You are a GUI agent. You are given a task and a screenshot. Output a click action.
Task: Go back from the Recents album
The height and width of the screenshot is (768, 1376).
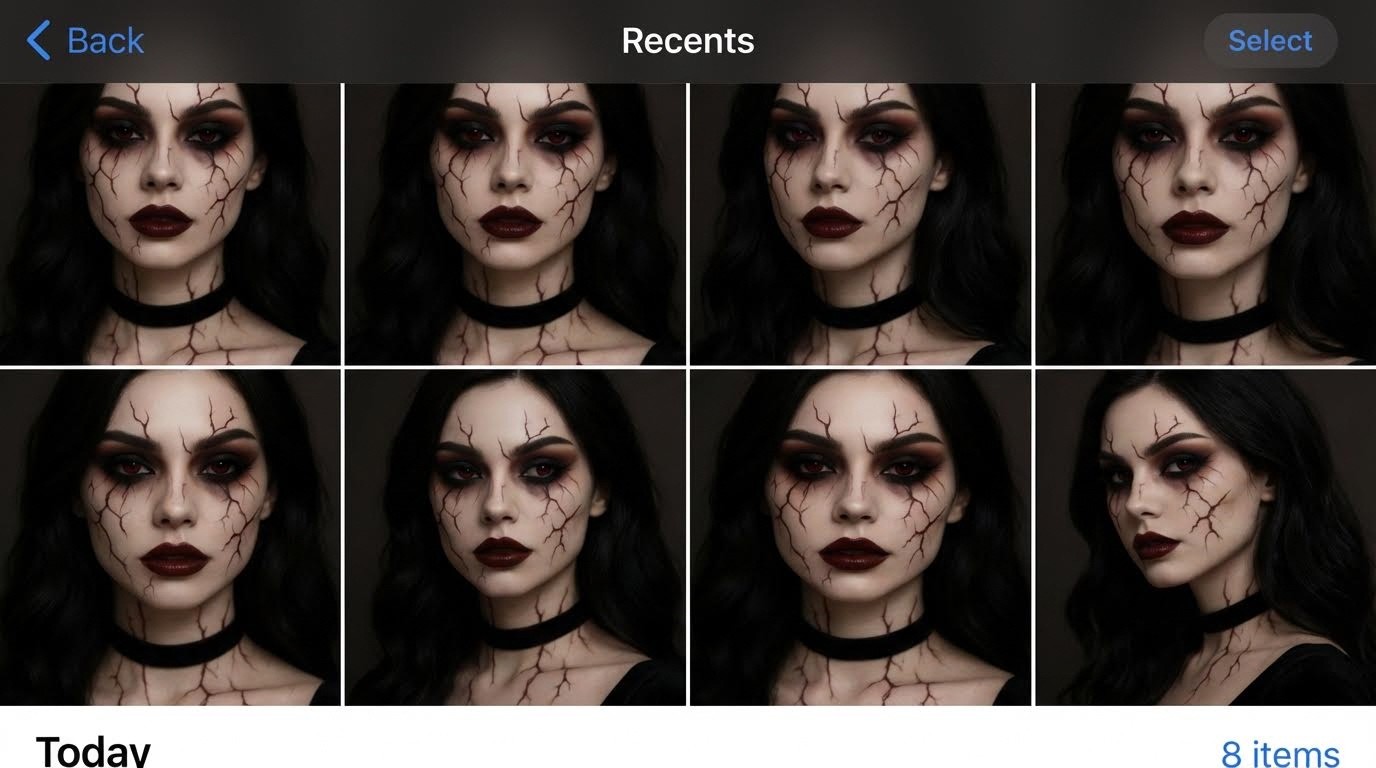[85, 41]
